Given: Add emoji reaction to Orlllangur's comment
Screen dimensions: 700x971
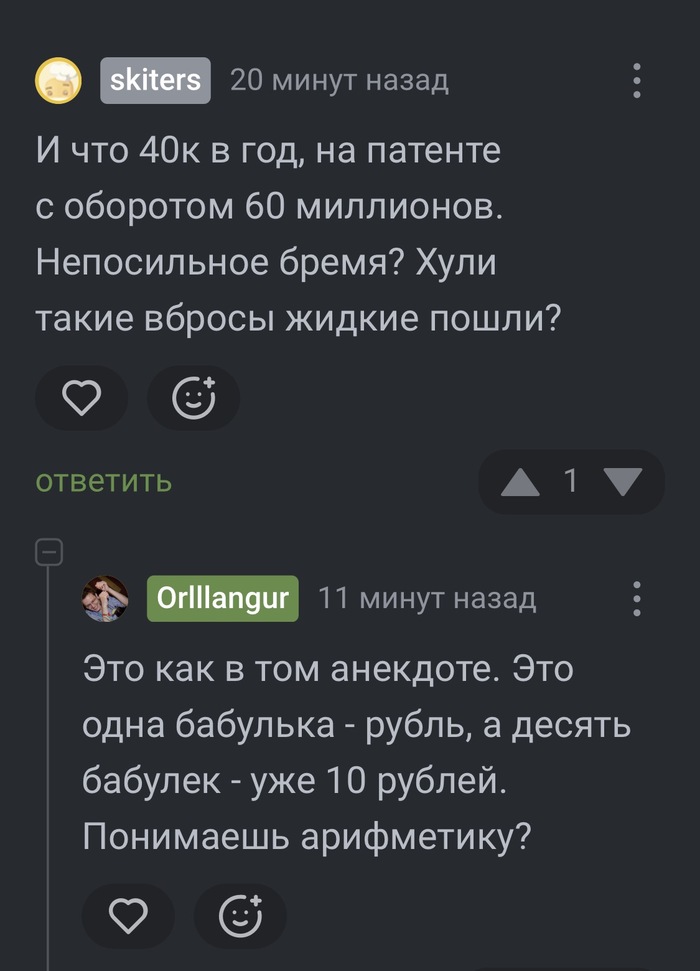Looking at the screenshot, I should tap(241, 916).
